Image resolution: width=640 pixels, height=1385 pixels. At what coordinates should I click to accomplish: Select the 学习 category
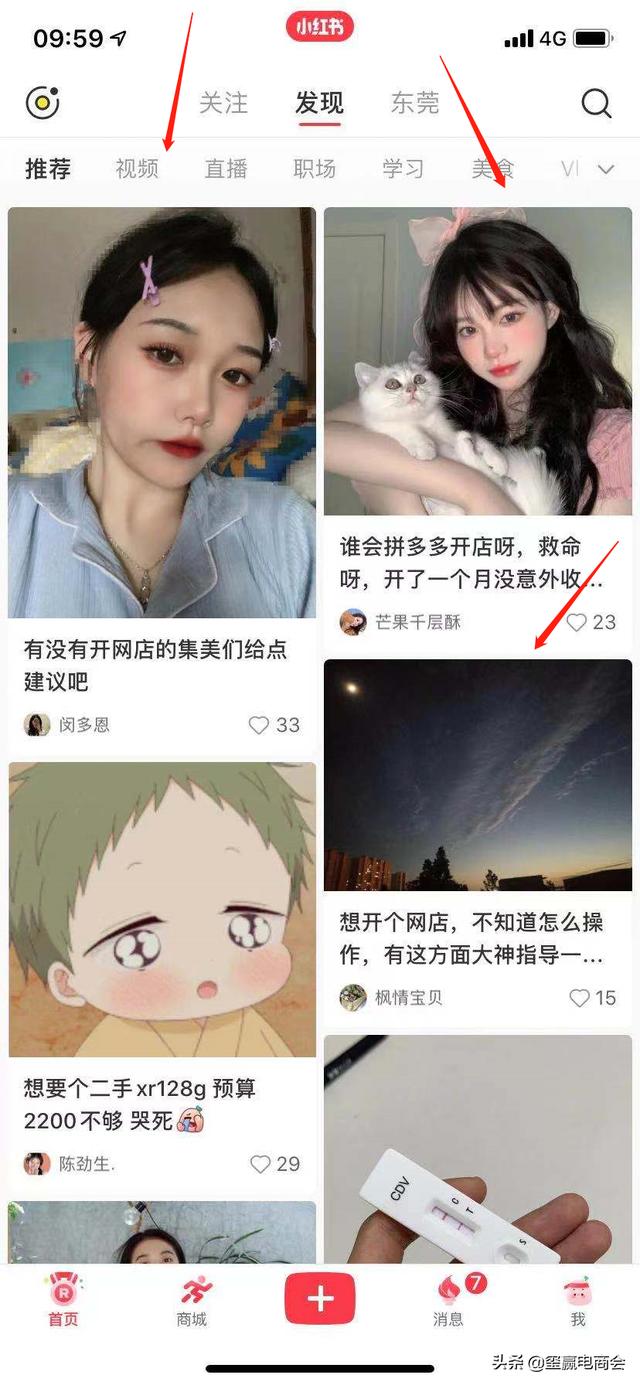403,169
